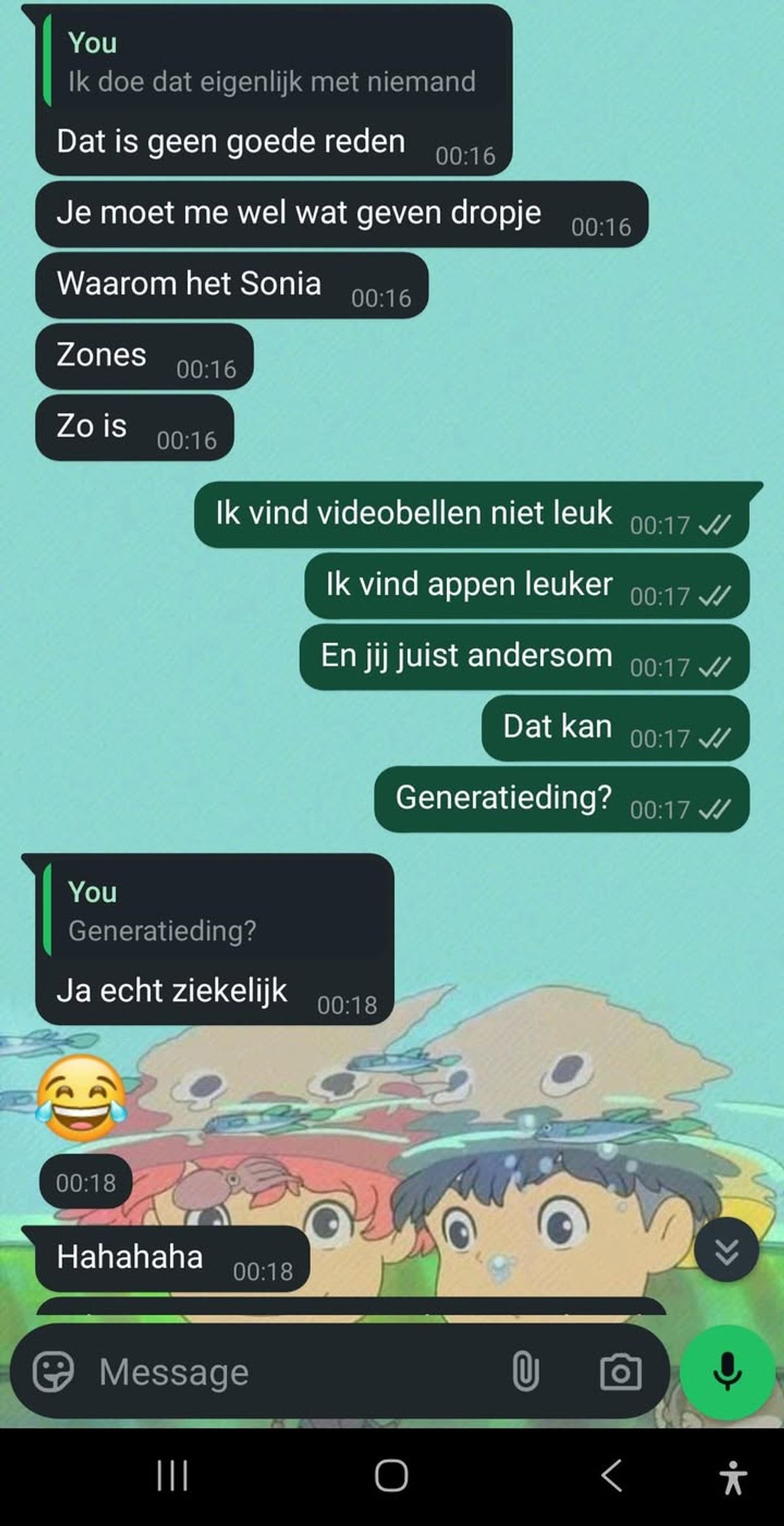Viewport: 784px width, 1526px height.
Task: Go to the home screen
Action: (391, 1476)
